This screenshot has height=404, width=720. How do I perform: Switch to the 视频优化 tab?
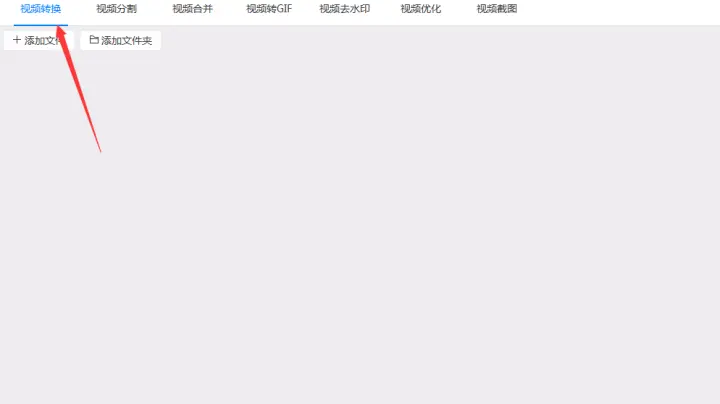point(421,9)
